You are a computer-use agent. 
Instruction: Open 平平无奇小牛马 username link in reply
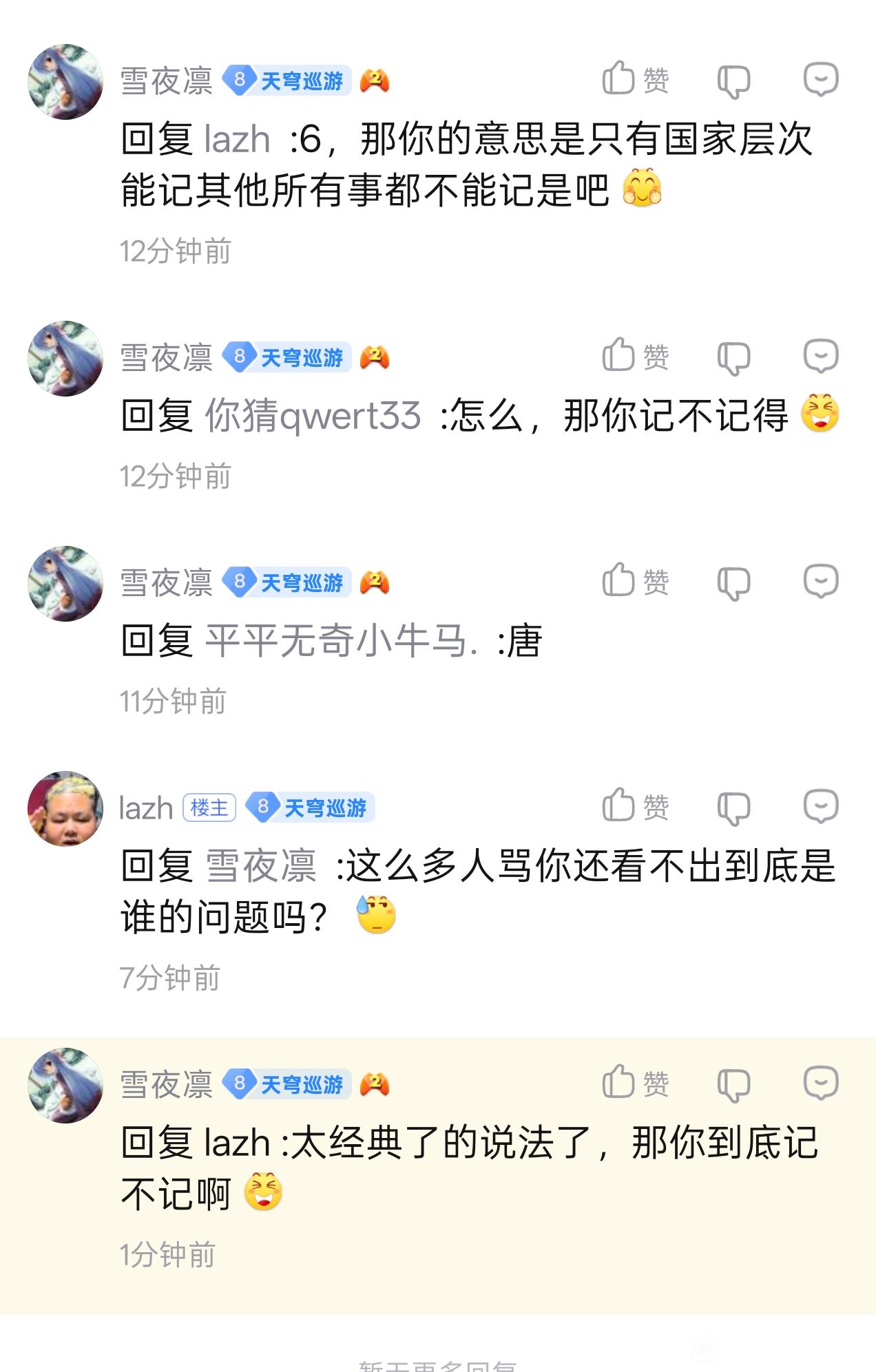click(x=341, y=641)
